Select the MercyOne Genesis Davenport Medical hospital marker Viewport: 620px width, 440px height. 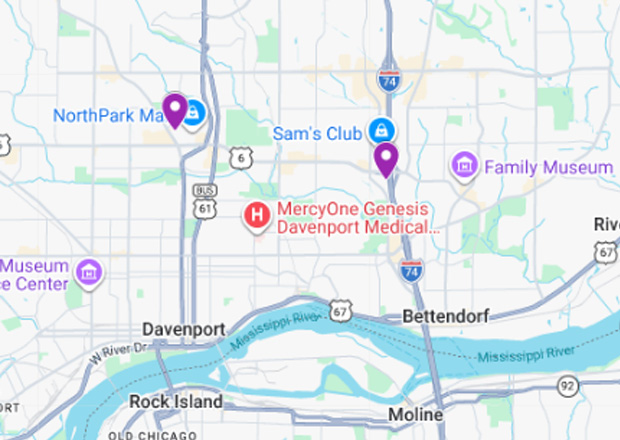click(257, 214)
